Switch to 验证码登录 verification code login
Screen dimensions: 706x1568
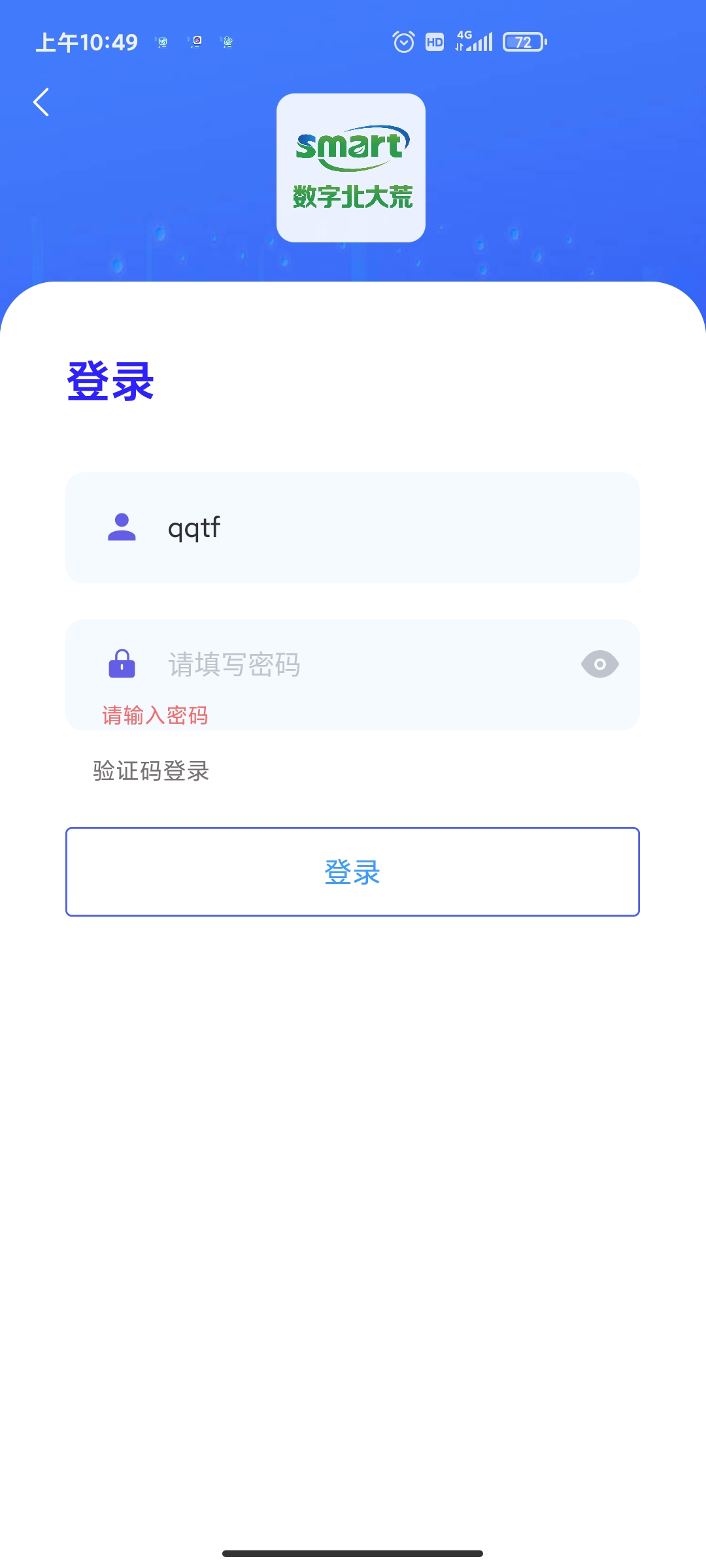tap(151, 771)
